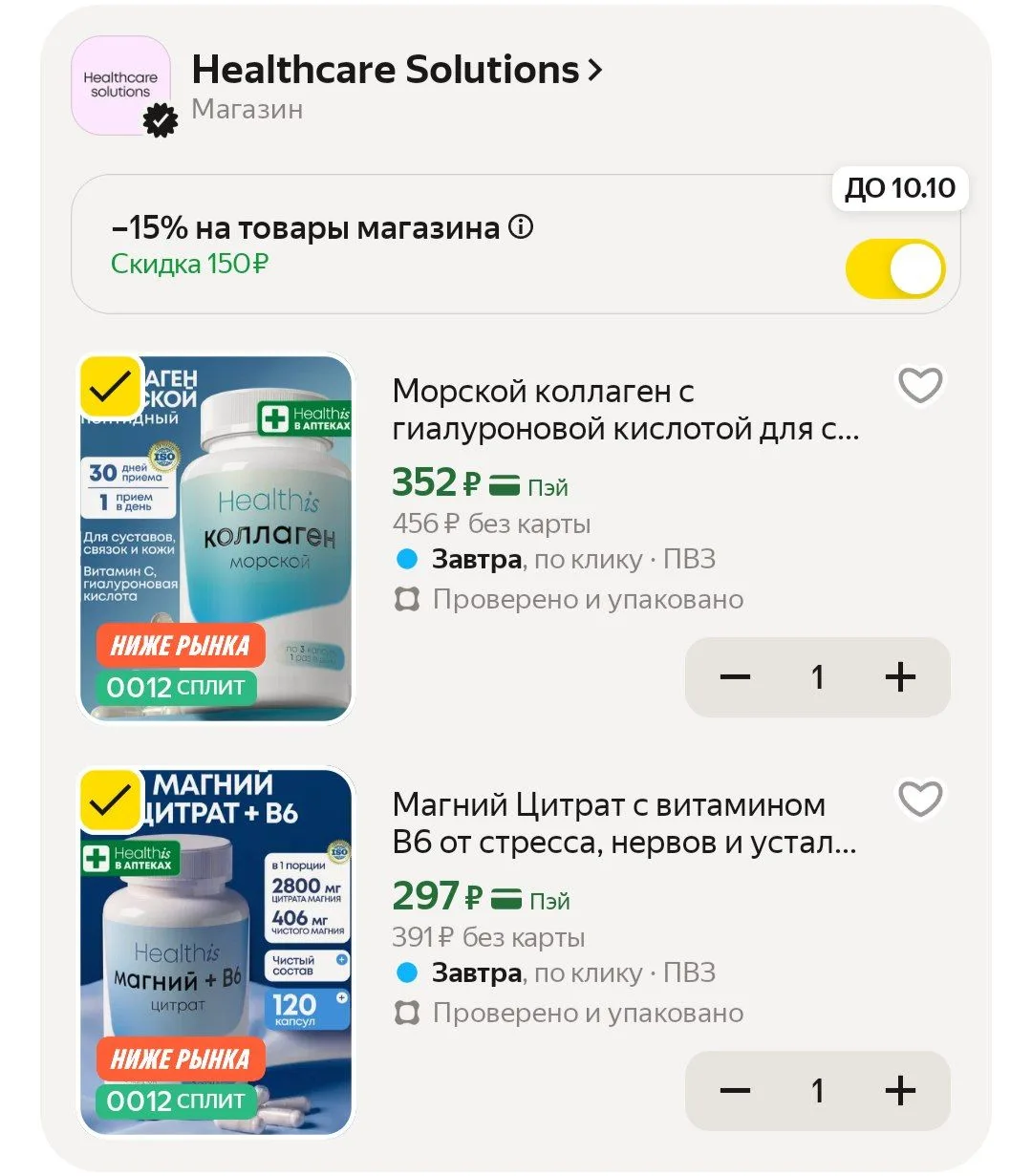Open the Магний Цитрат product title
This screenshot has width=1032, height=1176.
[x=625, y=823]
